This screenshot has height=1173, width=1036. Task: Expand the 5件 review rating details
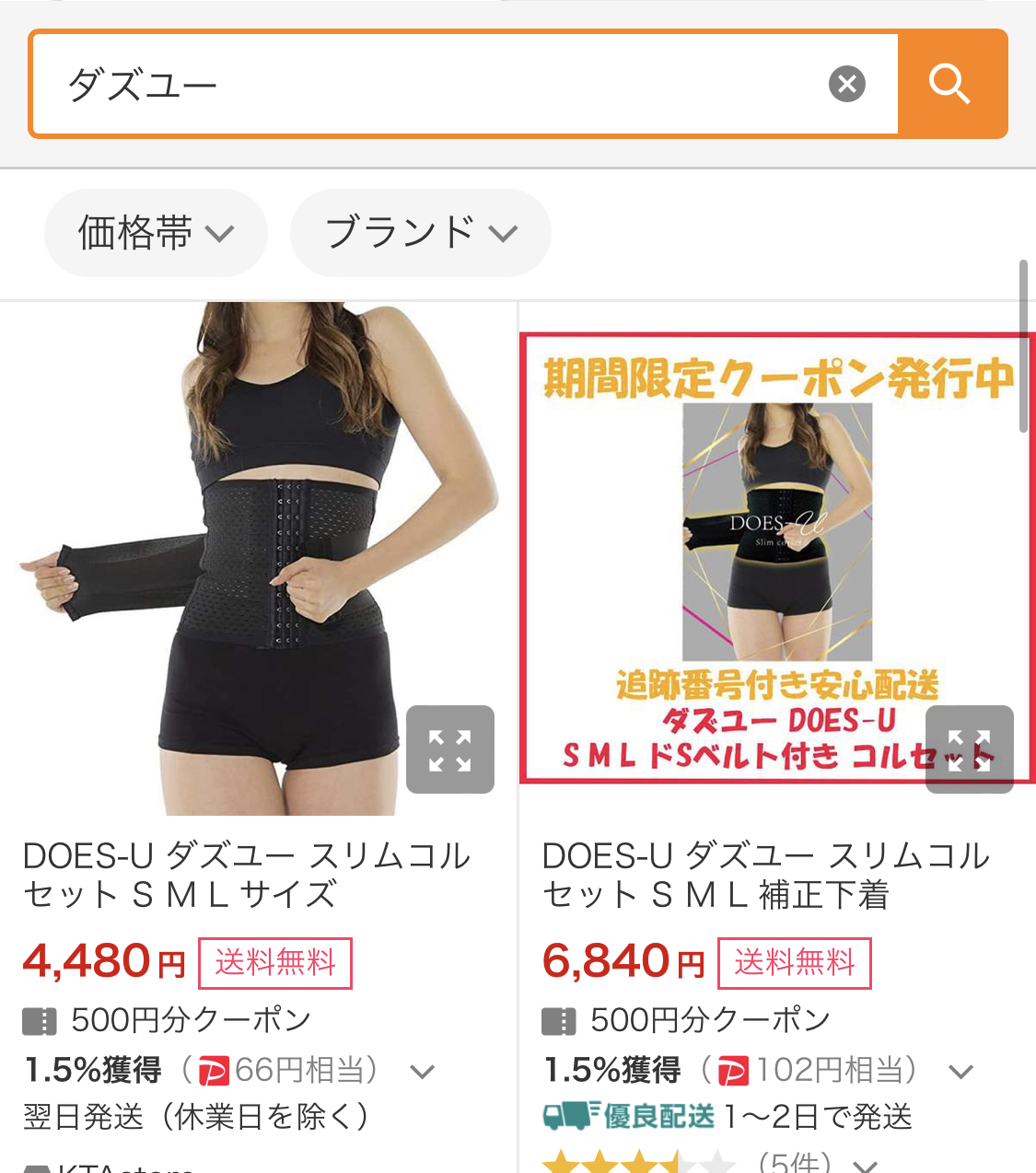865,1166
